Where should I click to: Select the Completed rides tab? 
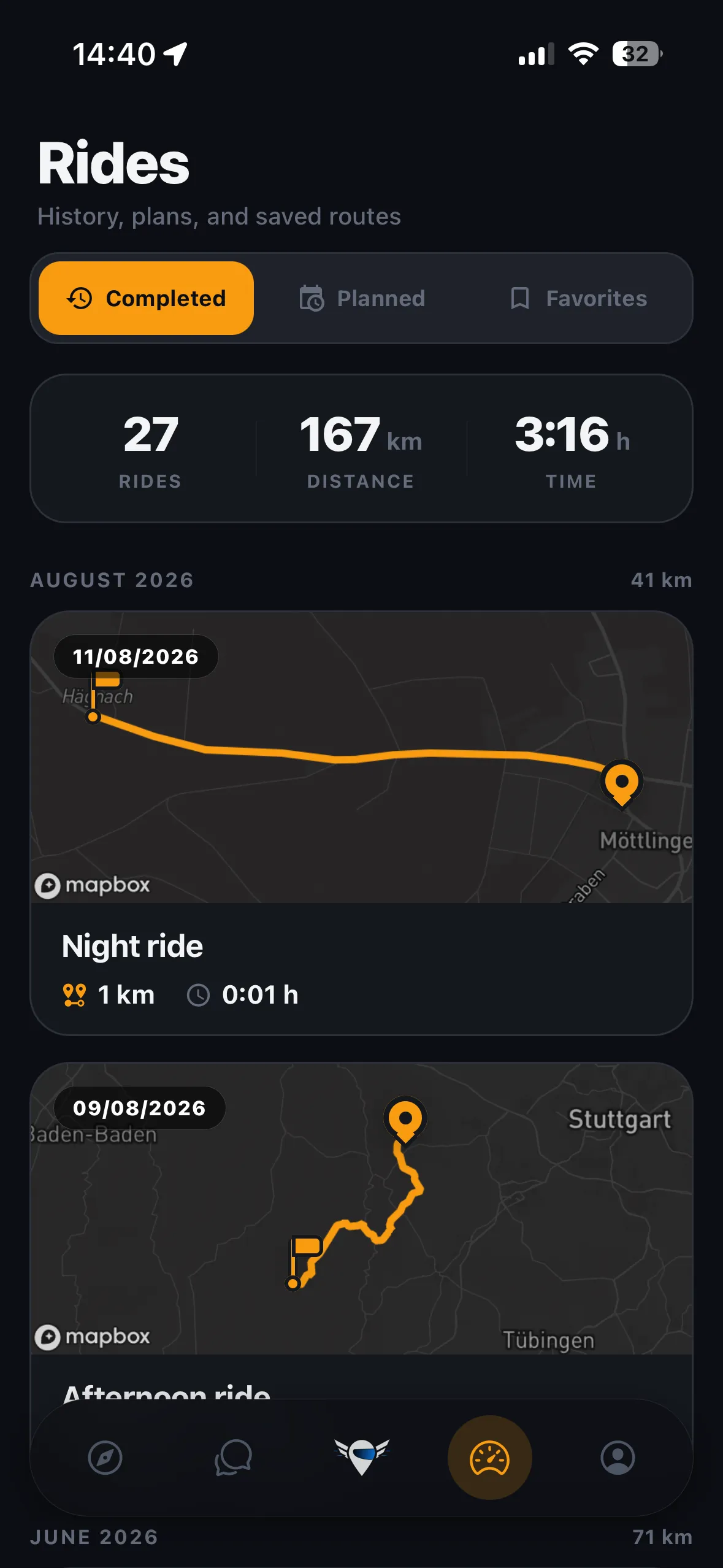146,298
